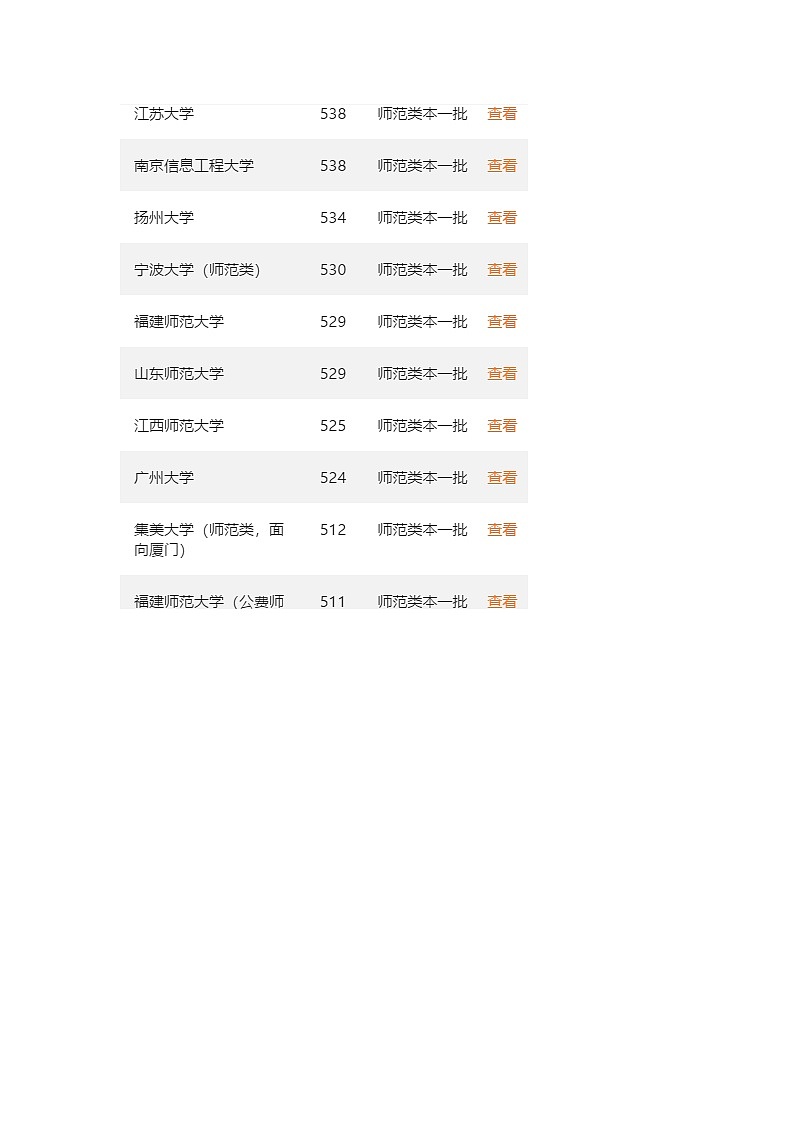Select the 扬州大学 name cell
The width and height of the screenshot is (794, 1123).
tap(163, 217)
